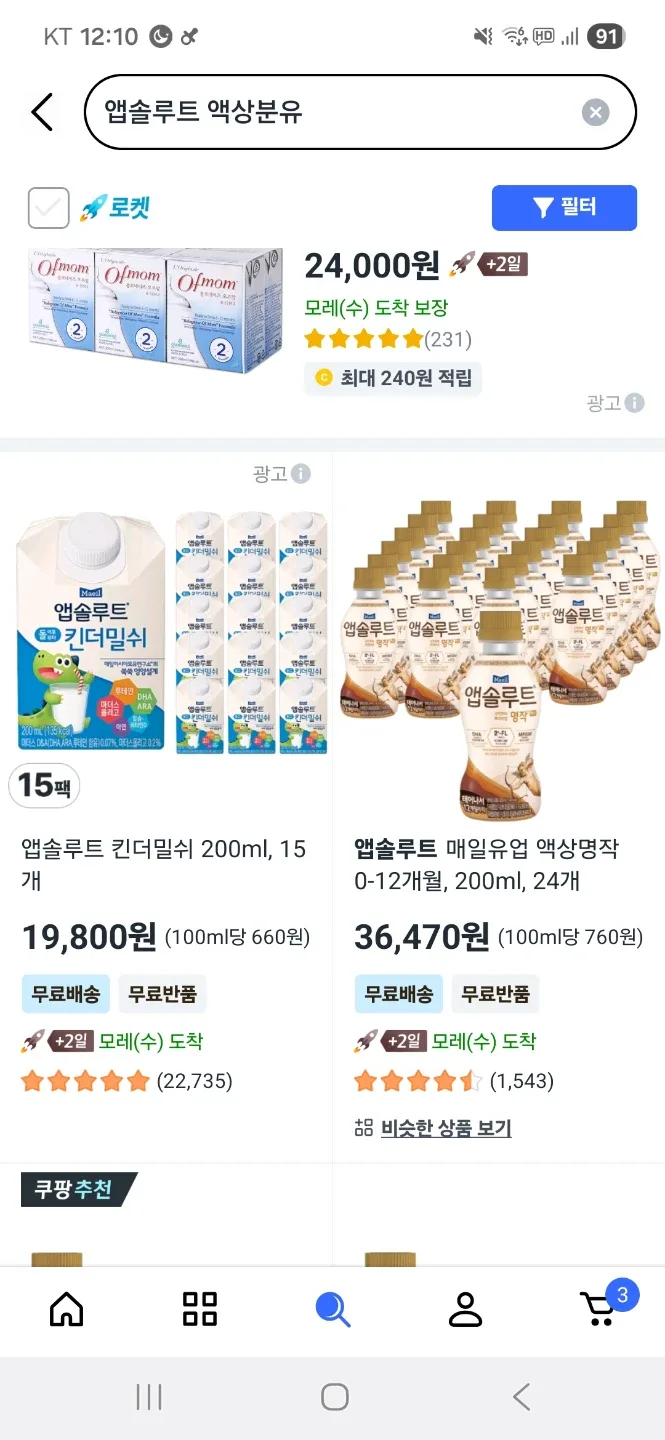
Task: Open the My profile tab
Action: 465,1308
